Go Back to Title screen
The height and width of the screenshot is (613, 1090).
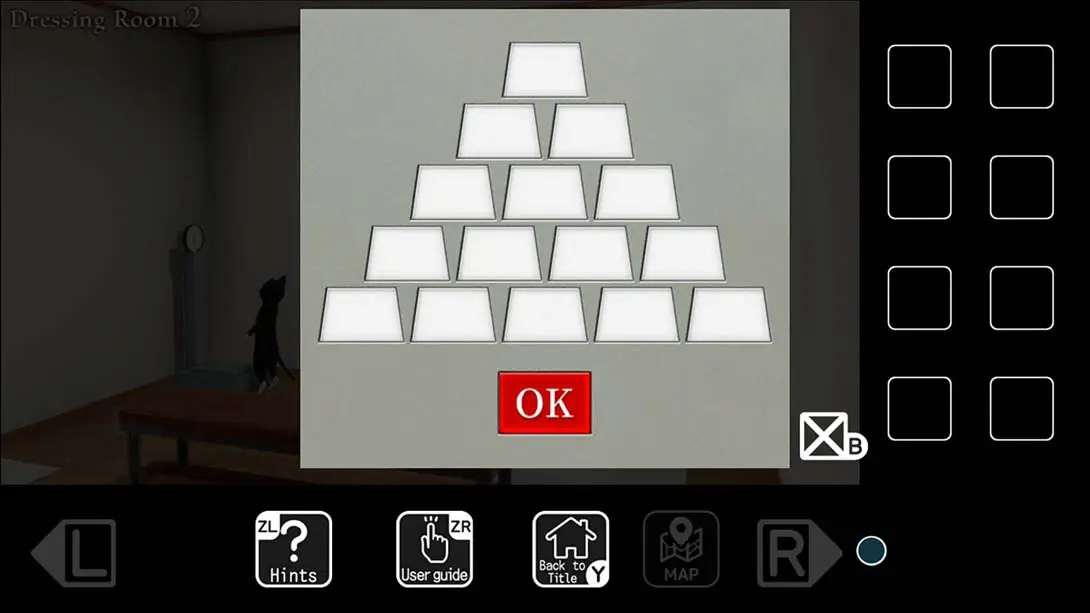[x=570, y=549]
